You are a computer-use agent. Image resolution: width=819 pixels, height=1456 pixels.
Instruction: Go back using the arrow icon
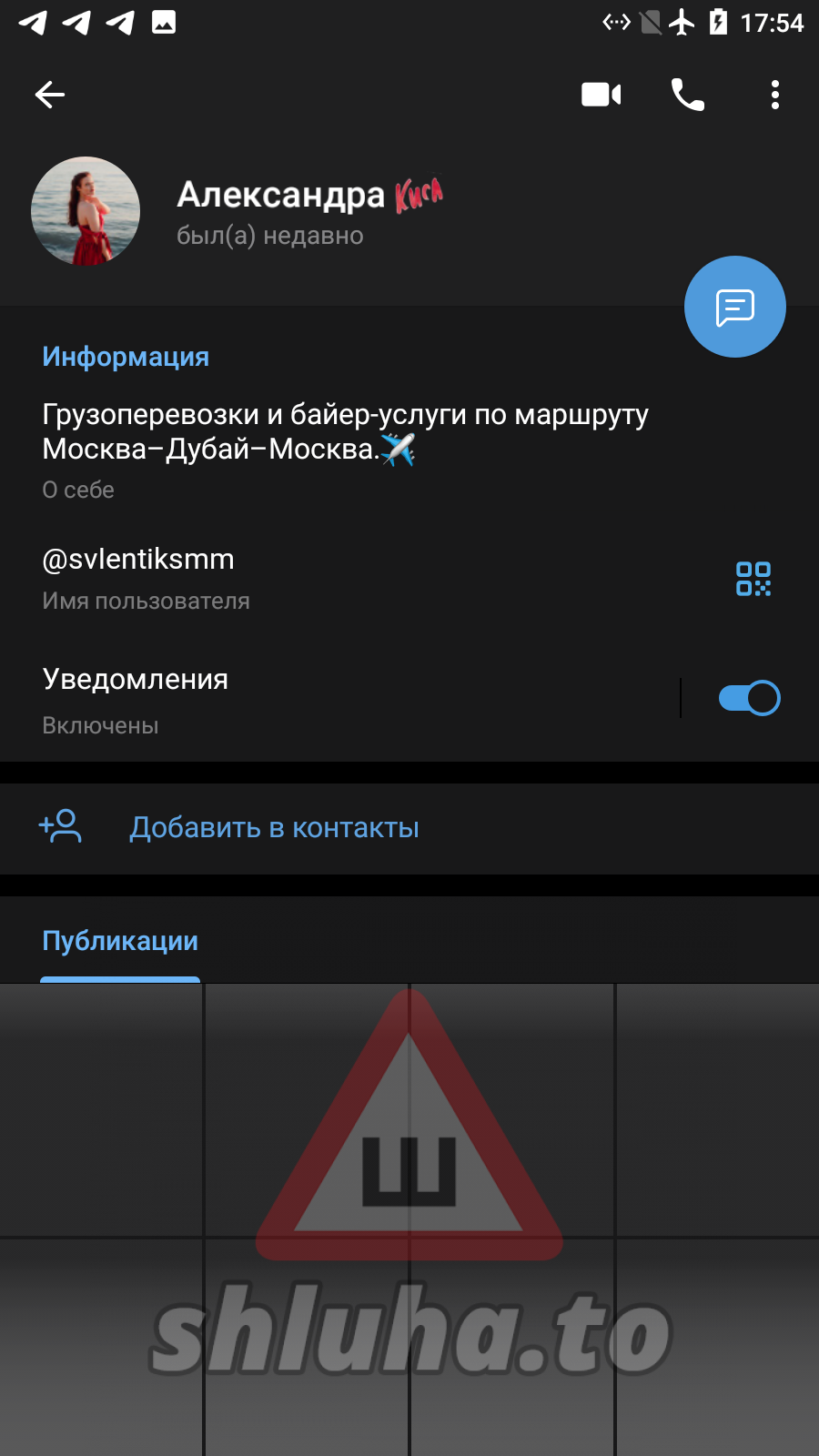[50, 95]
